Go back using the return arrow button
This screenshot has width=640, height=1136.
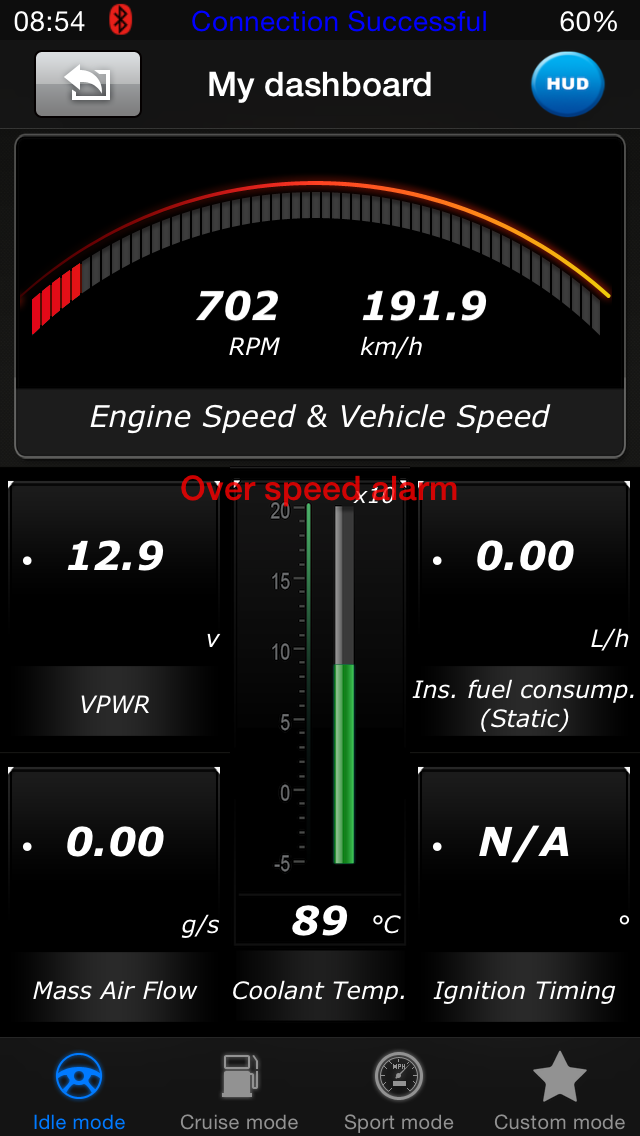(x=88, y=84)
